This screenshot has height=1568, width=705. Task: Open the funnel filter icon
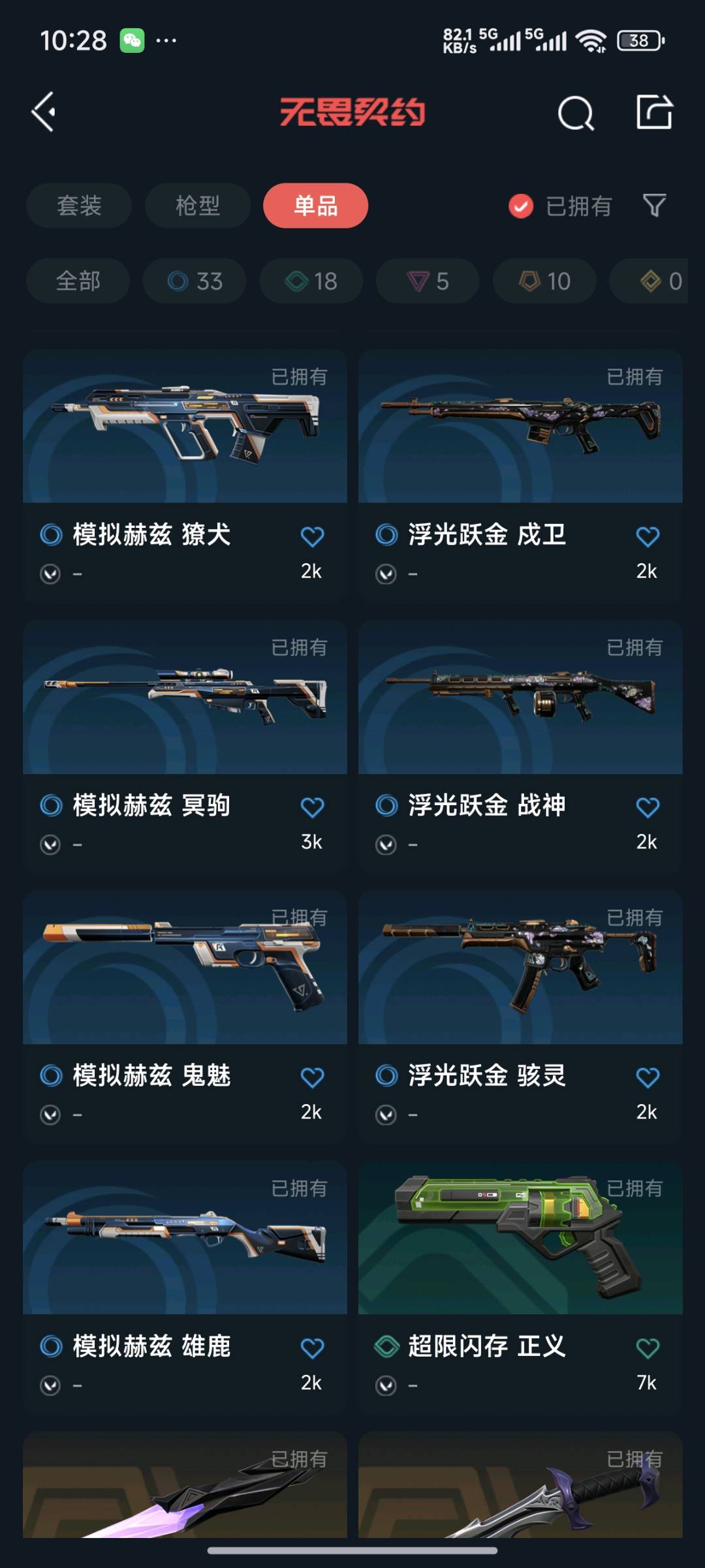[654, 206]
